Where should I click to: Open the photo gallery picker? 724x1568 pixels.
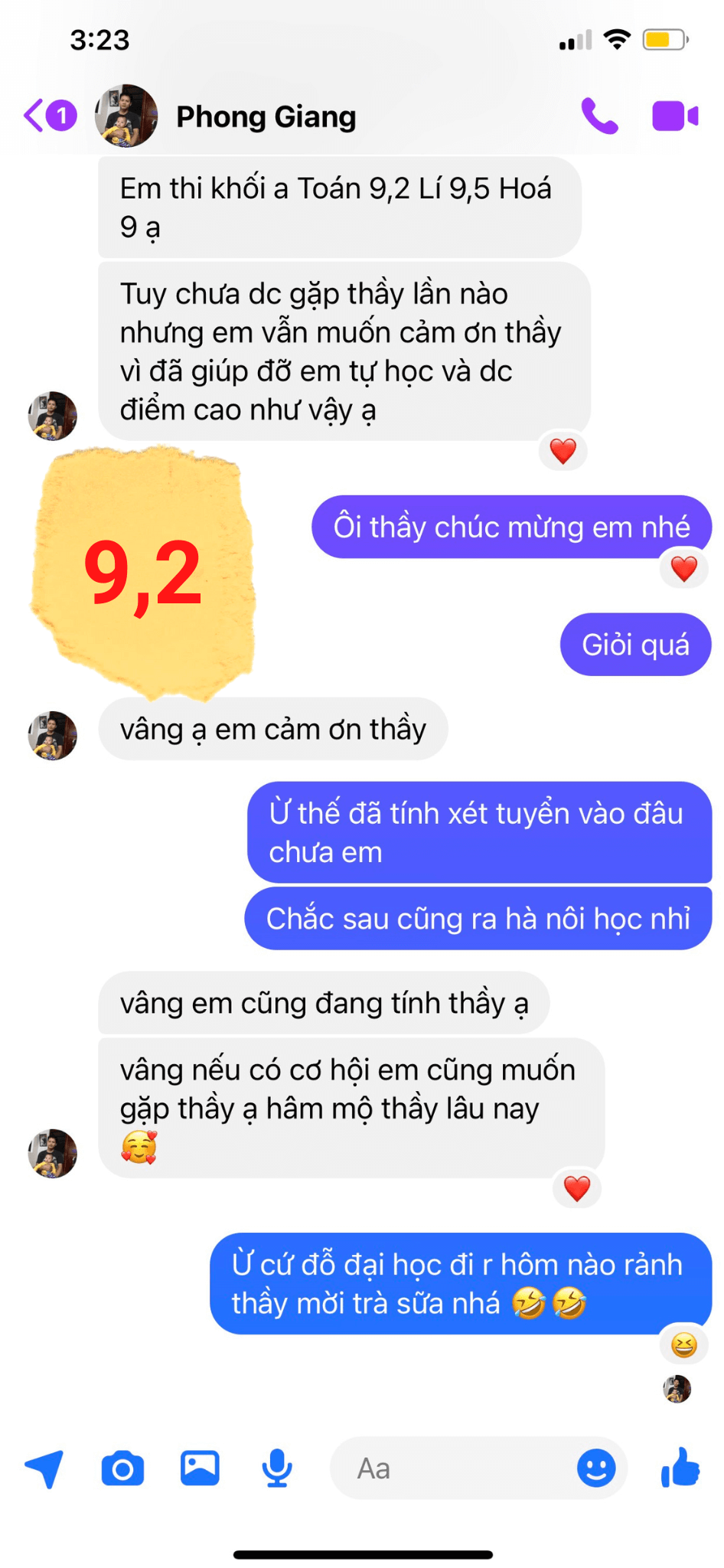[200, 1468]
